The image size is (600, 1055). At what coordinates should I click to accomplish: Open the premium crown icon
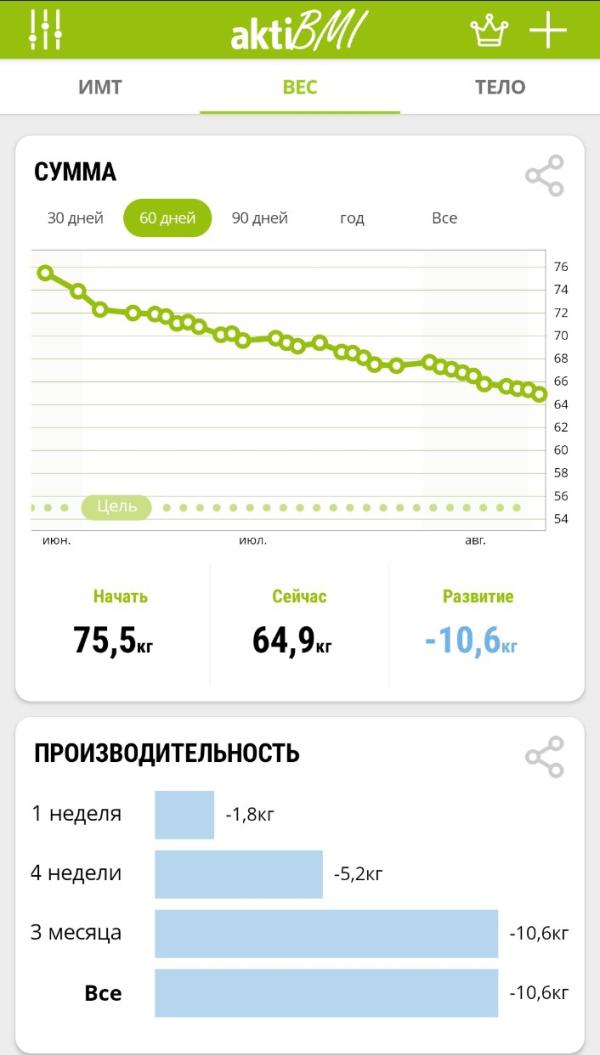coord(489,31)
